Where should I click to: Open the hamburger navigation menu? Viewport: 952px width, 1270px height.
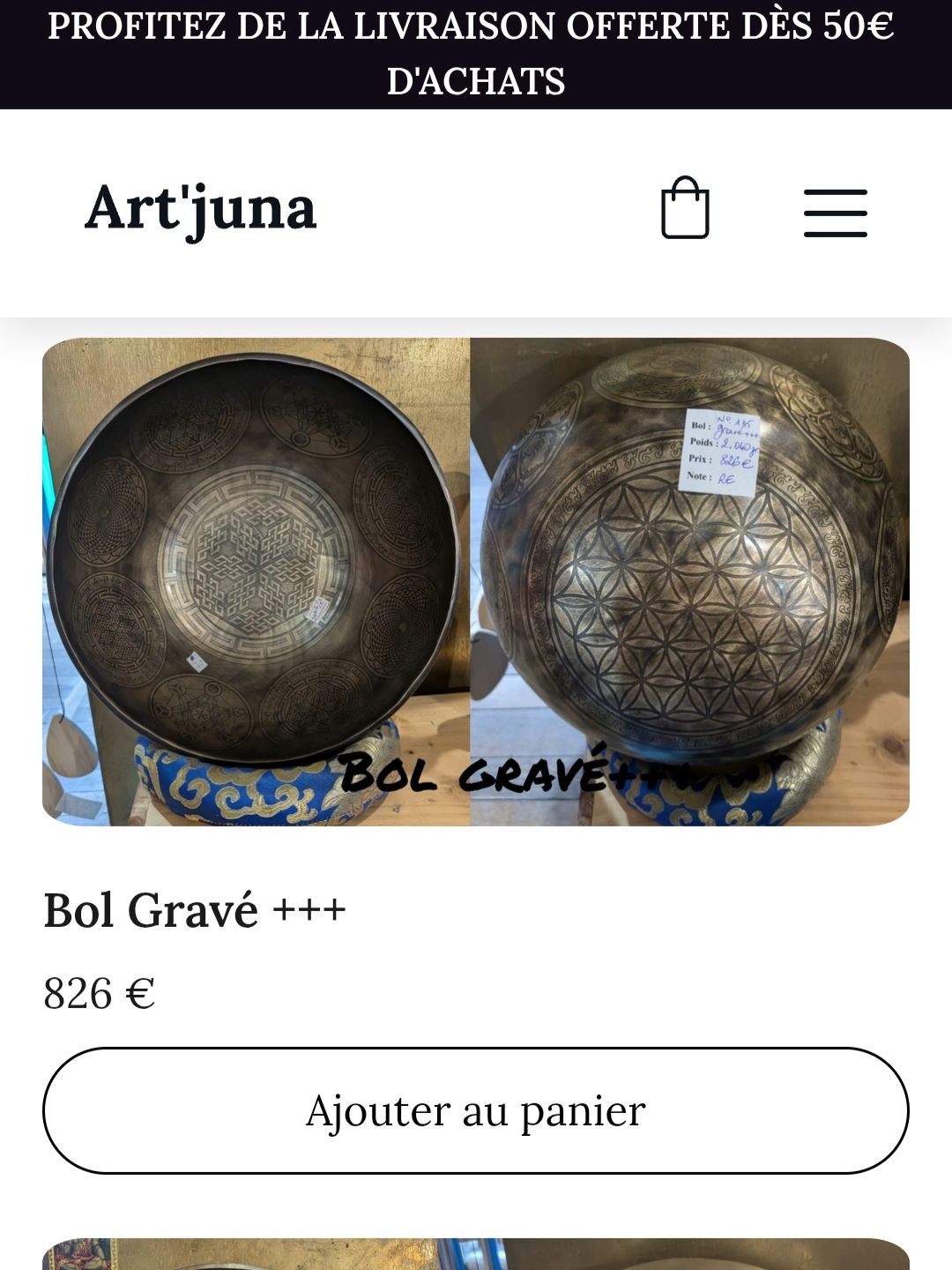835,213
